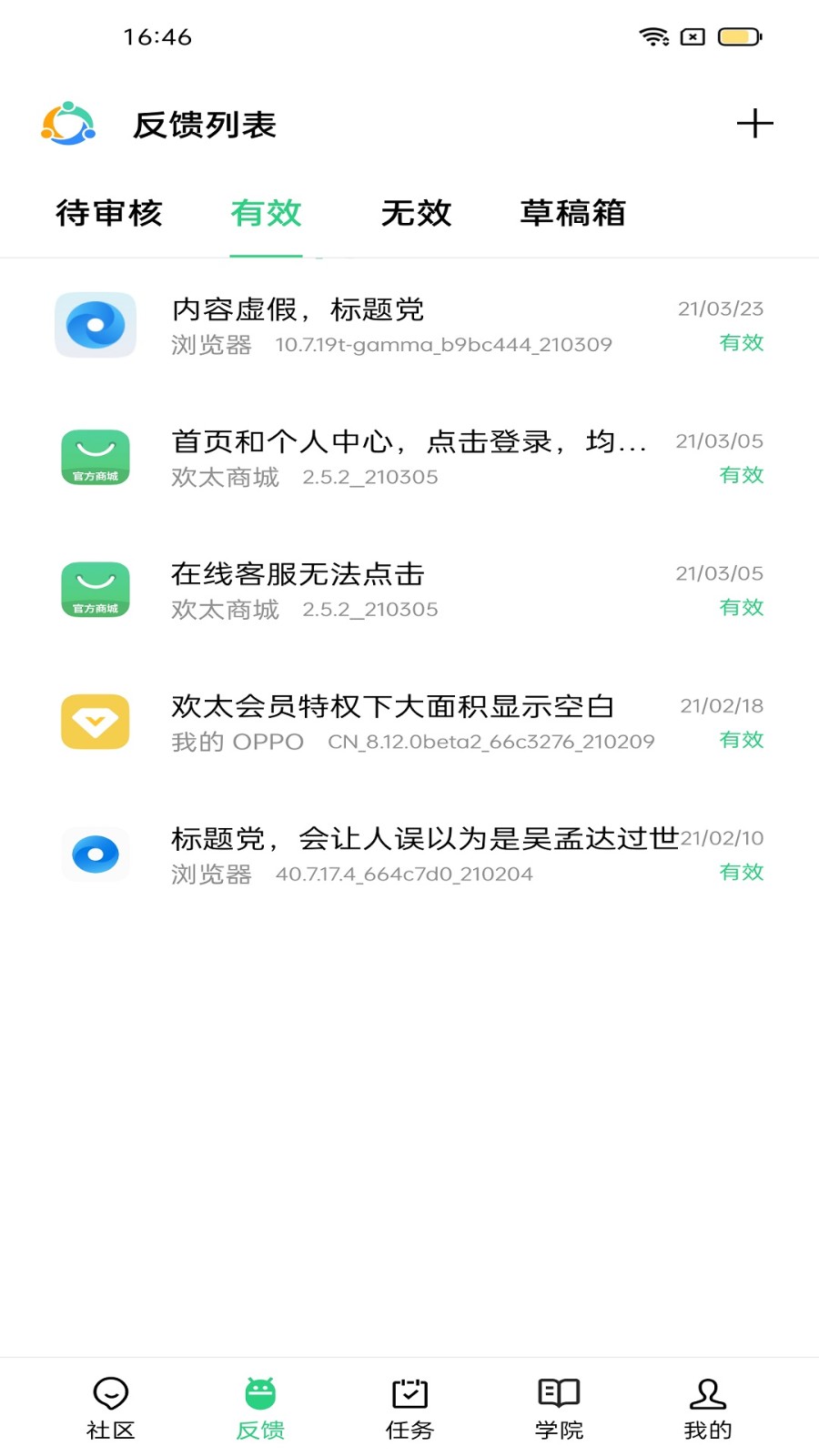Tap the 欢太商城 icon beside 在线客服无法点击
819x1456 pixels.
95,590
